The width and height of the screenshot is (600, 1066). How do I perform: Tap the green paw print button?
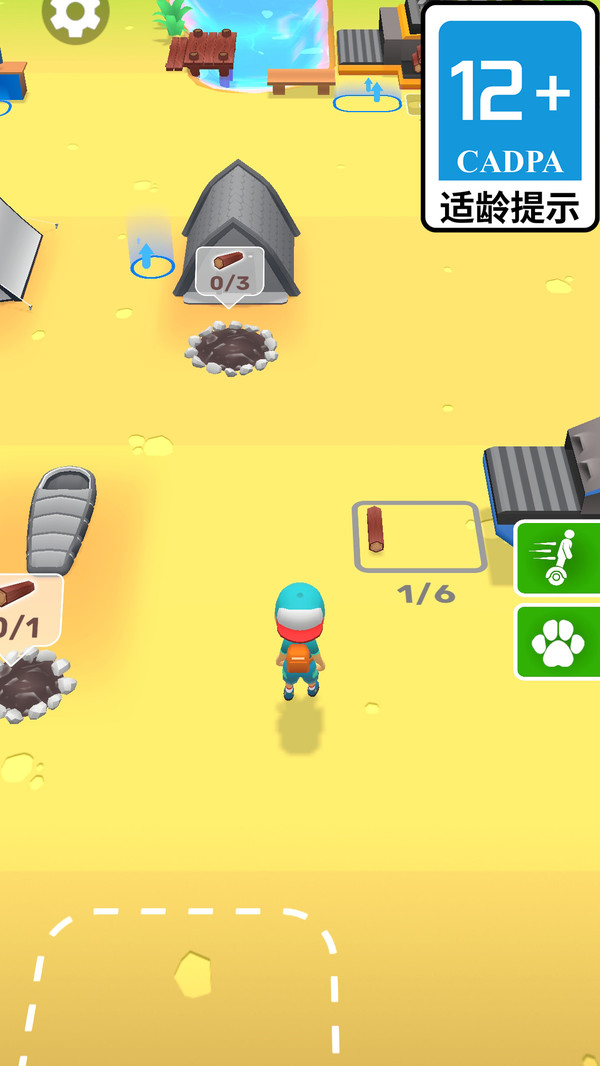click(557, 643)
